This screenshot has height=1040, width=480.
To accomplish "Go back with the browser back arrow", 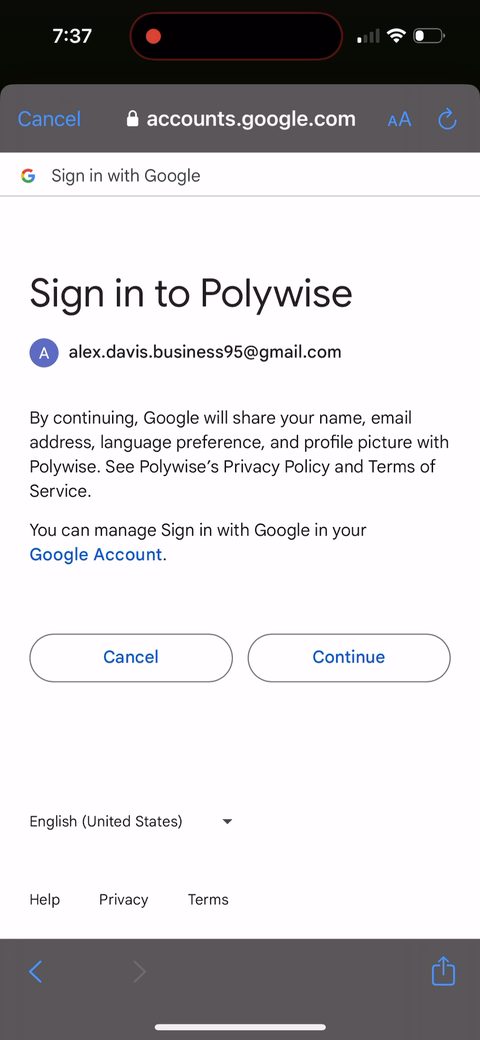I will [36, 972].
